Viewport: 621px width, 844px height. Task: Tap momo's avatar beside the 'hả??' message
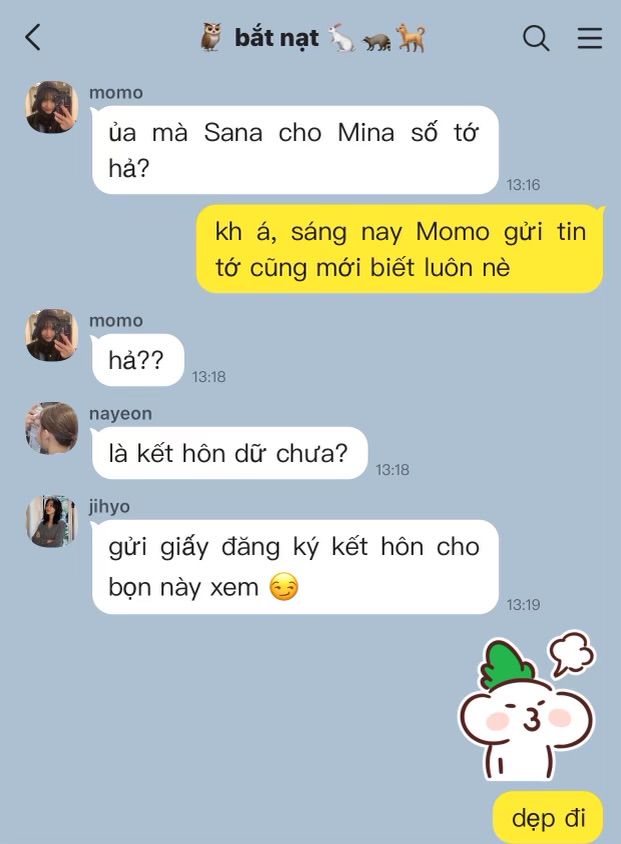(52, 335)
